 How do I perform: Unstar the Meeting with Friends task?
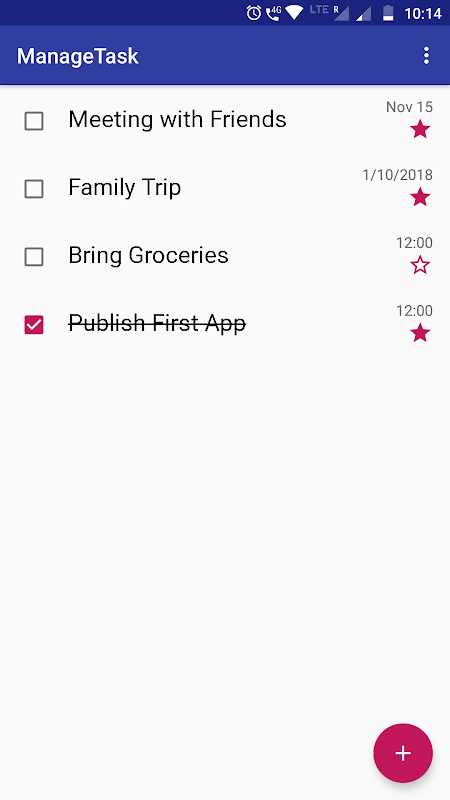420,130
